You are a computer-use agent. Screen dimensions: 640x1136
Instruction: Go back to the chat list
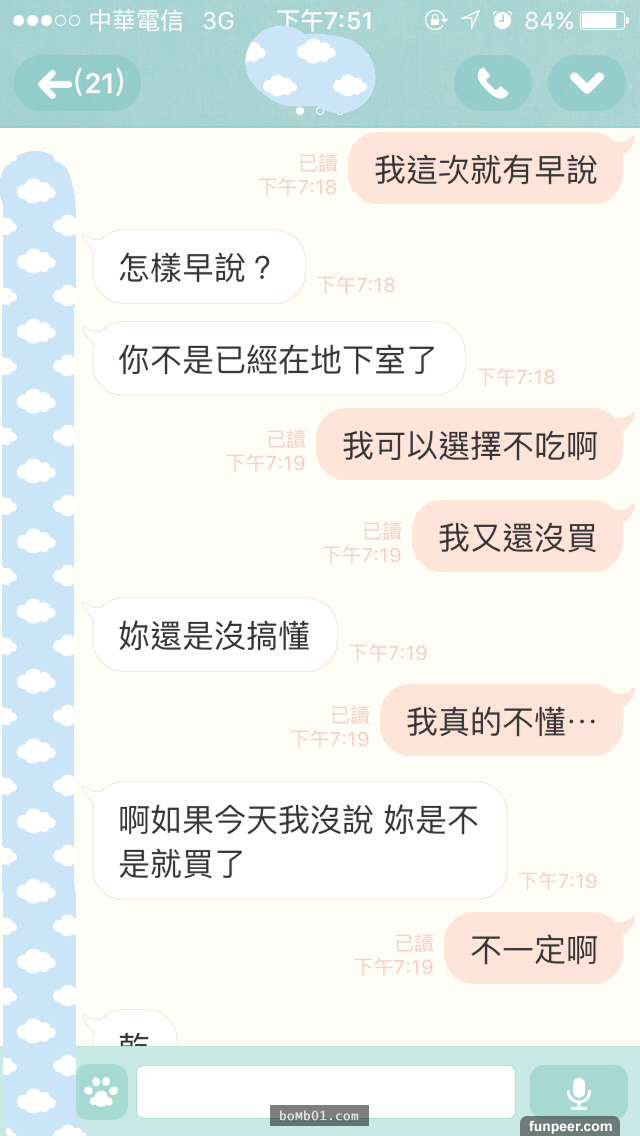point(78,84)
